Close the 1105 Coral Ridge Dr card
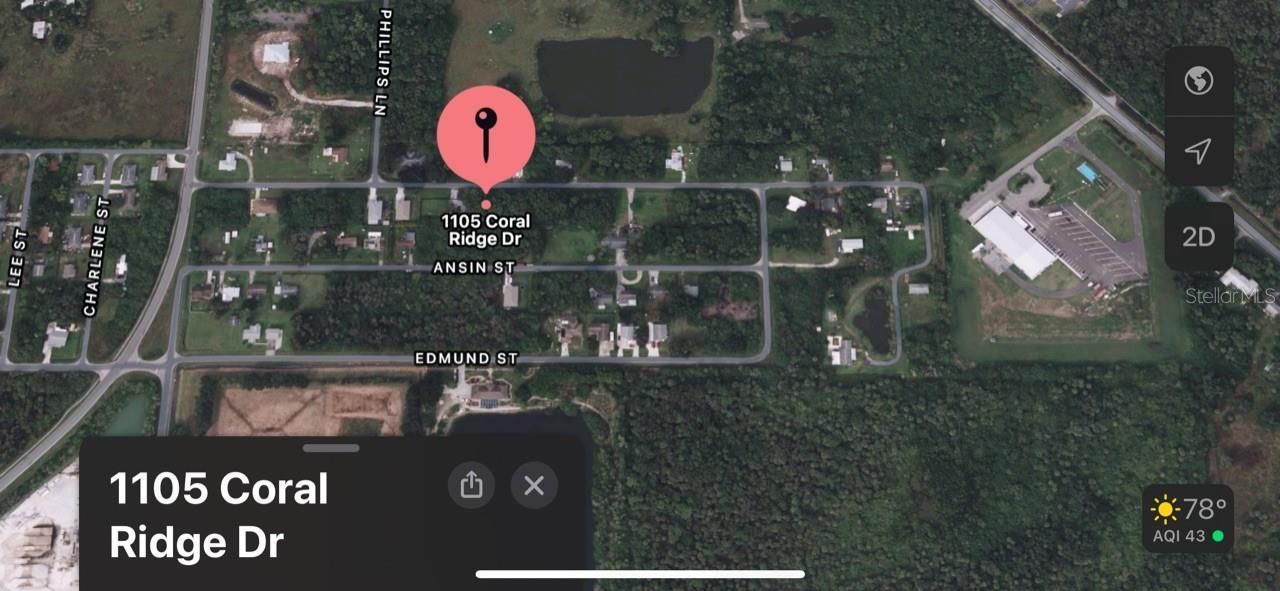 coord(534,486)
